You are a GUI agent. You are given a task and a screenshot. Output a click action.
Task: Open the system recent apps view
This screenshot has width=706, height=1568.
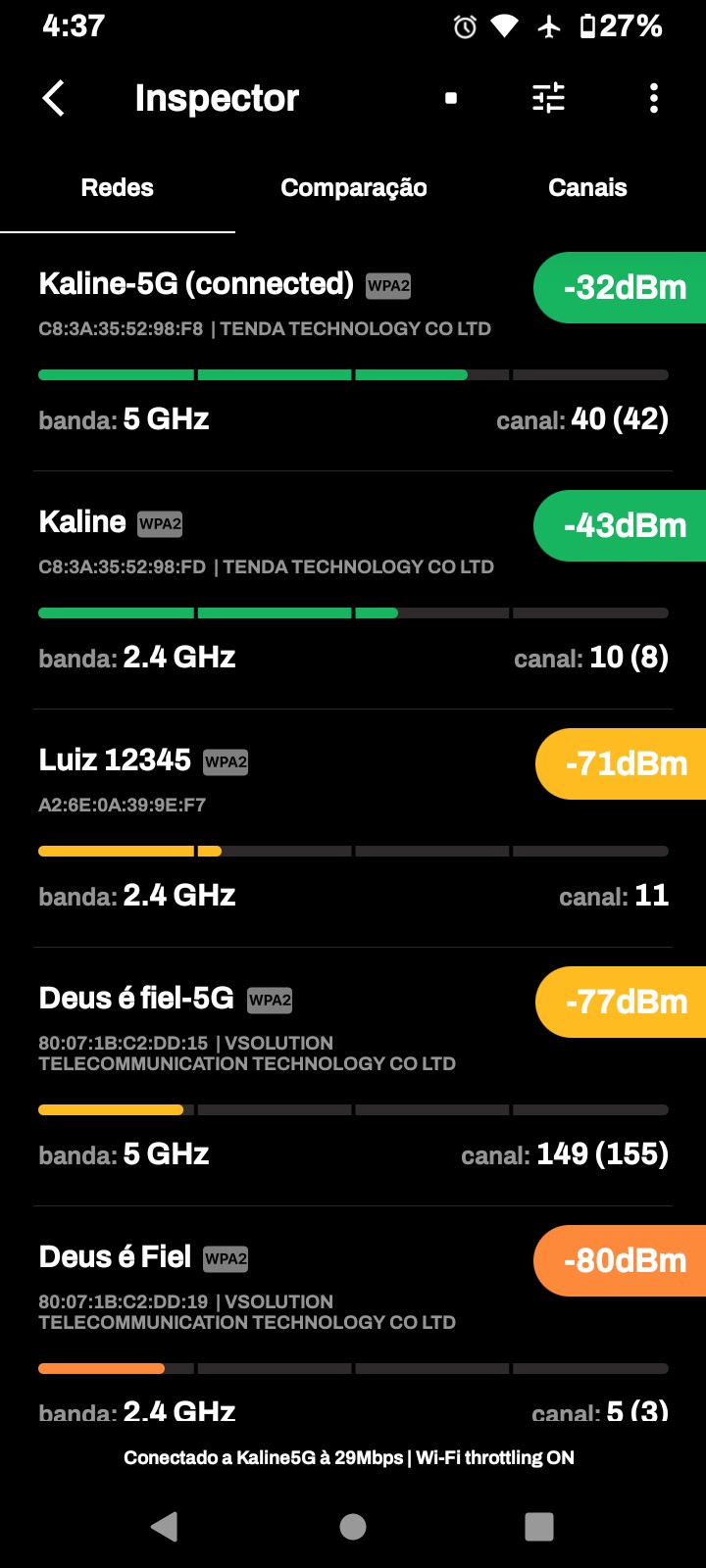tap(539, 1526)
